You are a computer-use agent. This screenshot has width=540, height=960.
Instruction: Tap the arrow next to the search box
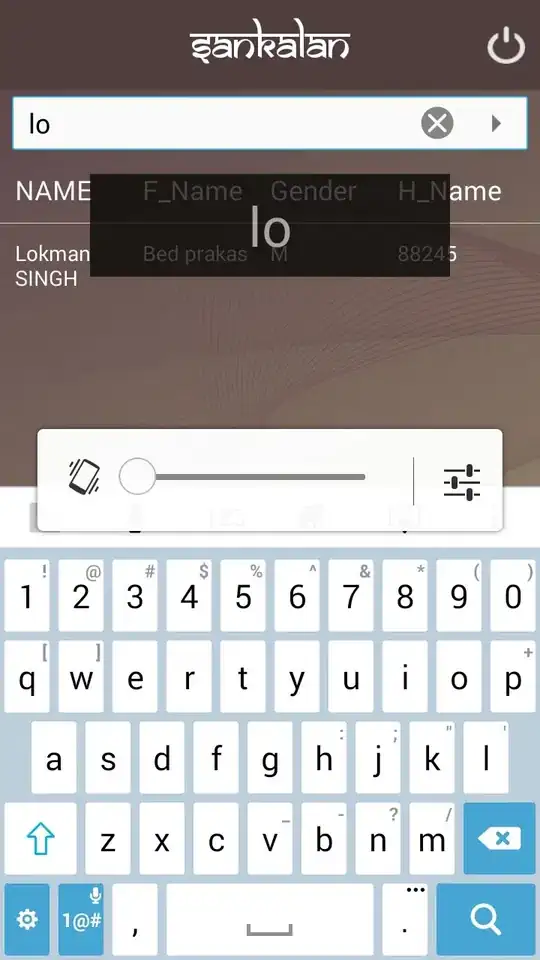point(497,124)
